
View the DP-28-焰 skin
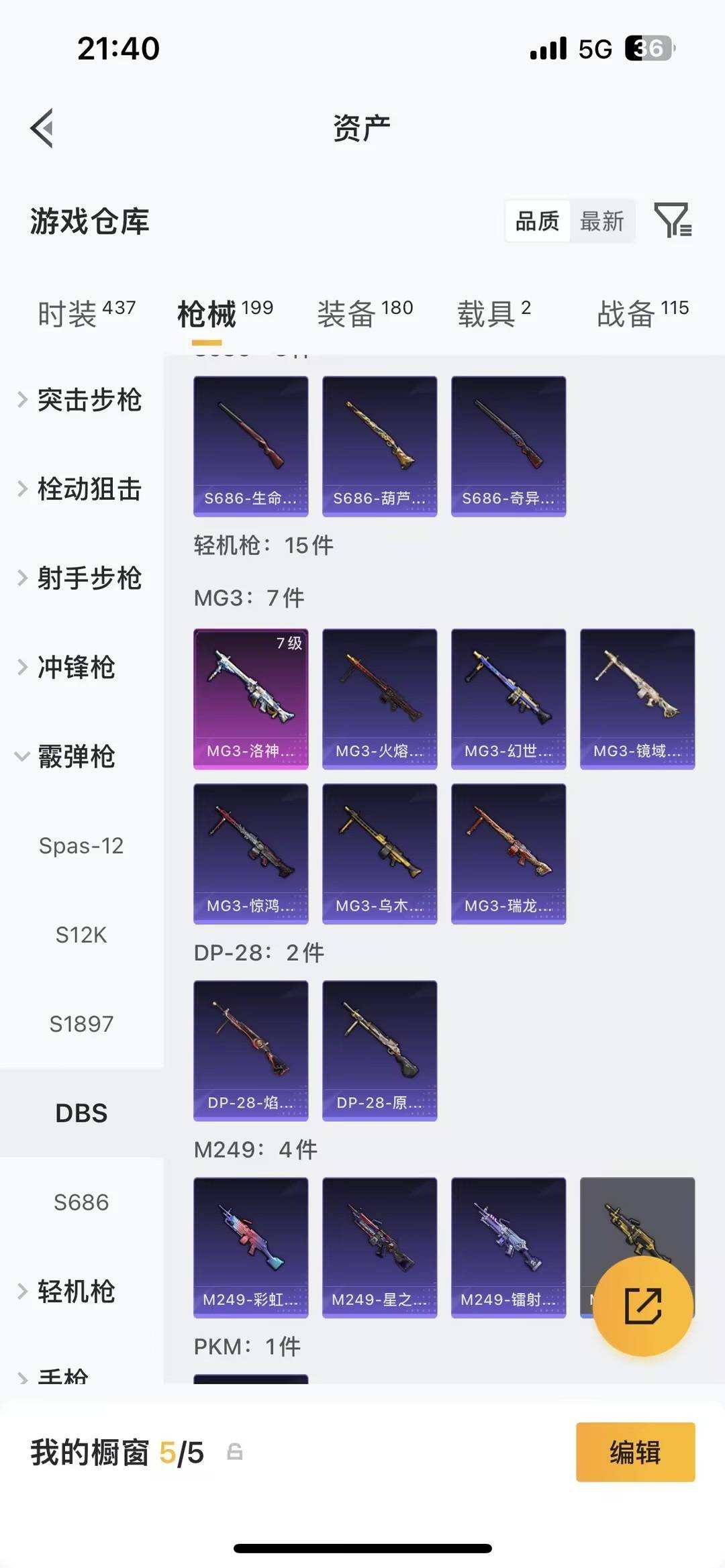[x=250, y=1050]
